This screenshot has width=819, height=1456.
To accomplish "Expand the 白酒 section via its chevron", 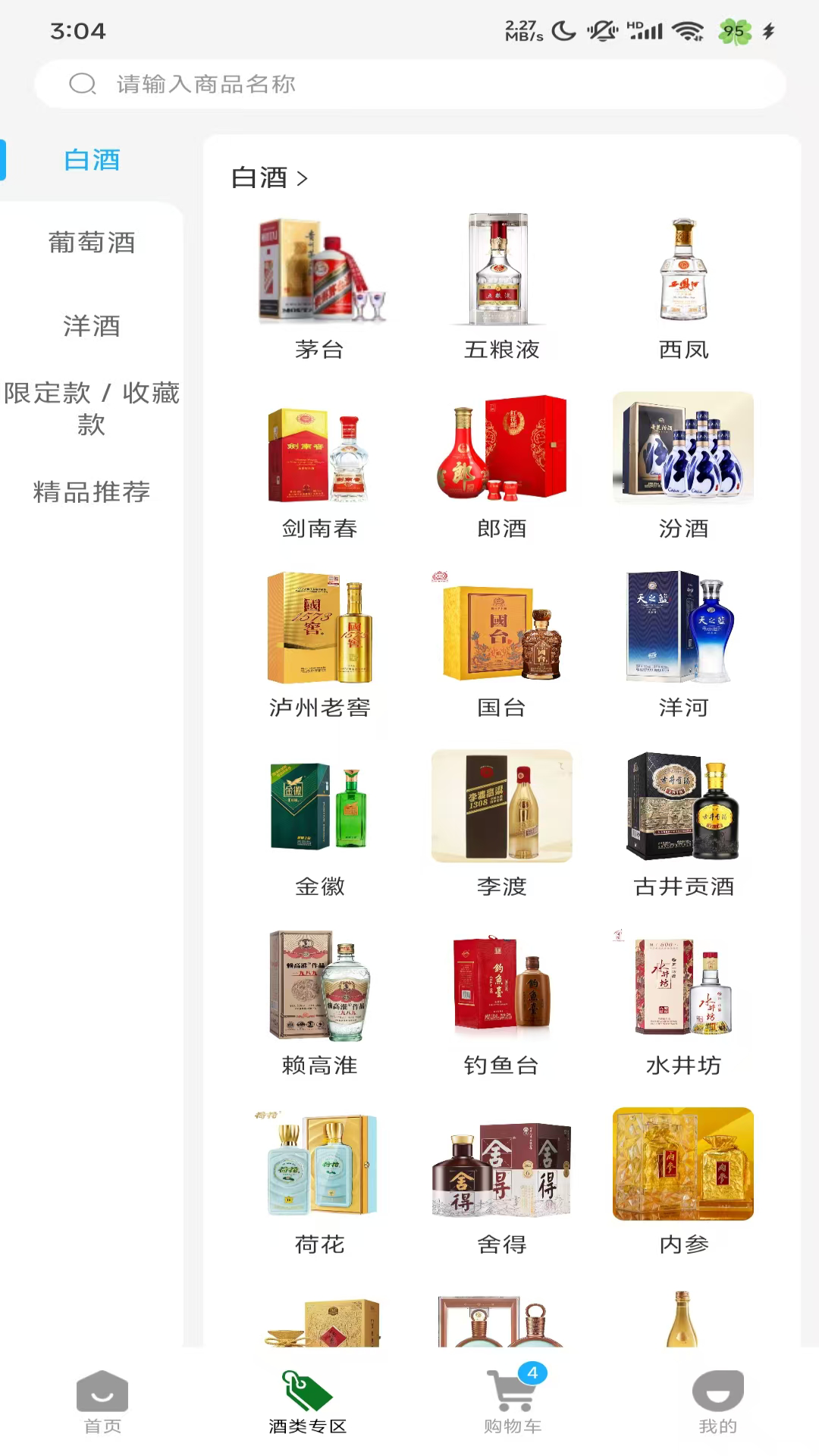I will (303, 177).
